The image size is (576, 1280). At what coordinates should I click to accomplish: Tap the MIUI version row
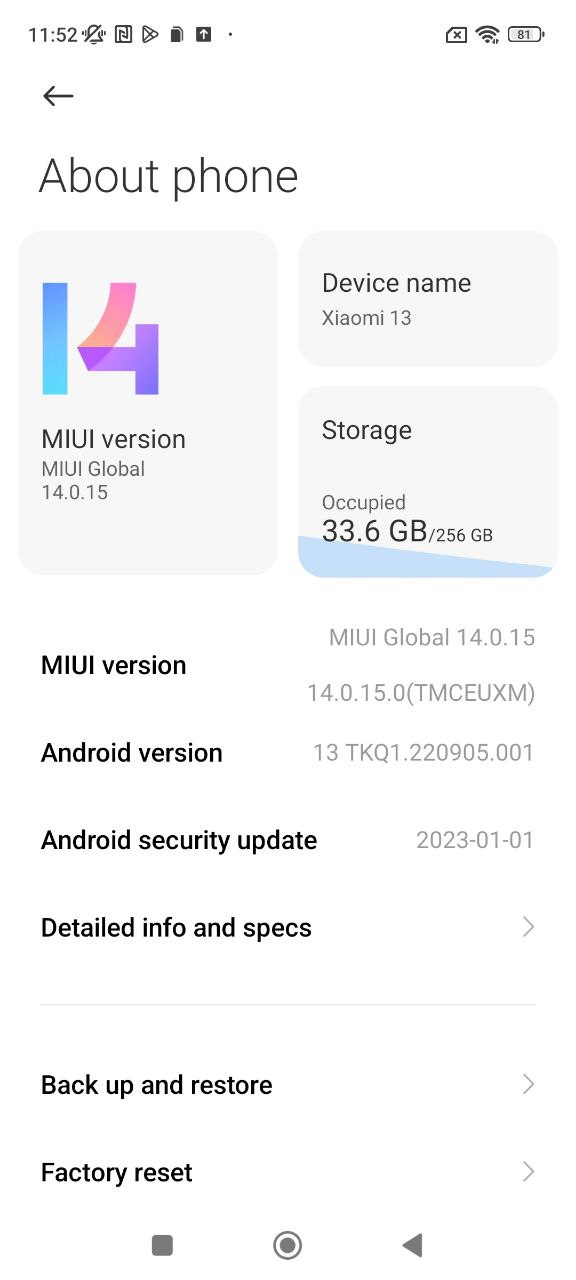[288, 665]
